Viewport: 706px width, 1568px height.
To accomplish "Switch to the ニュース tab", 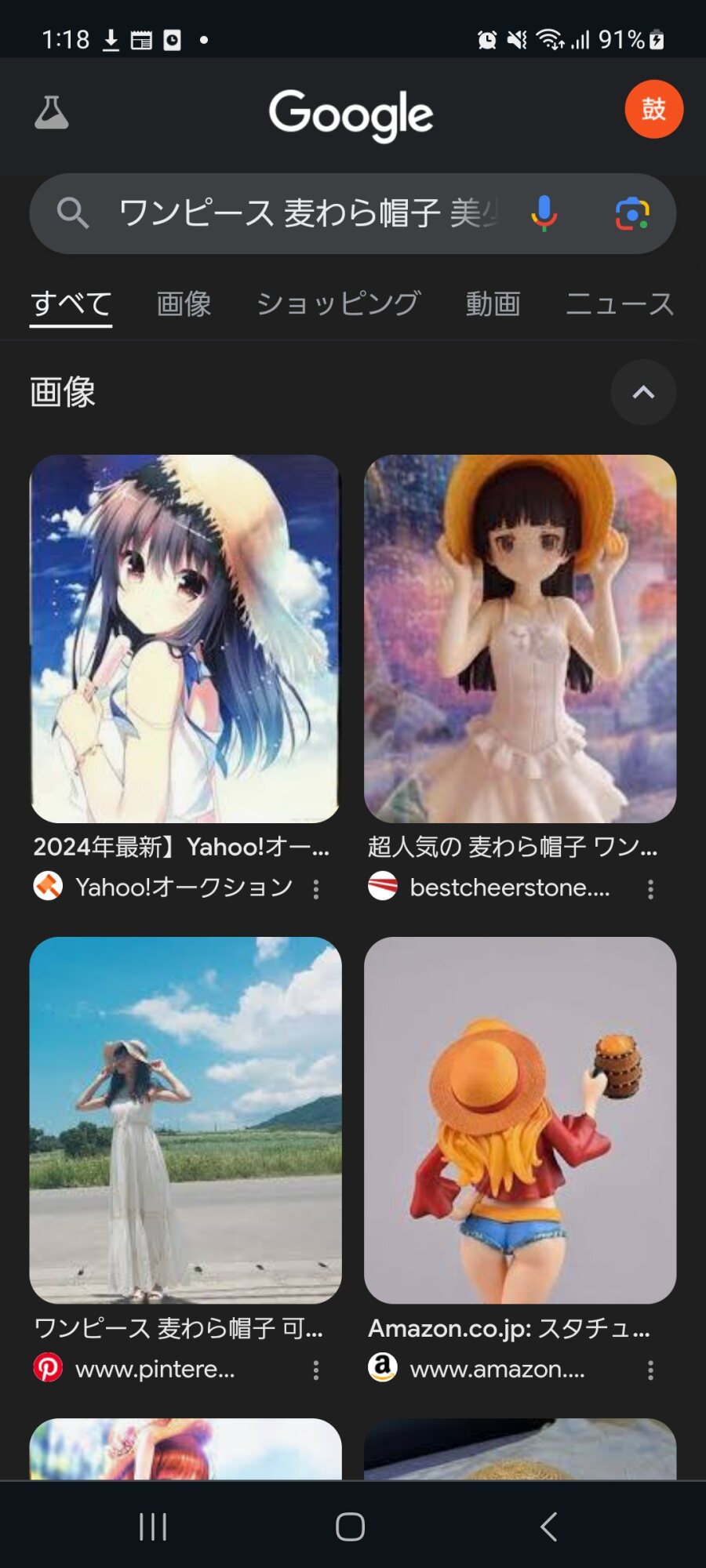I will click(x=620, y=303).
